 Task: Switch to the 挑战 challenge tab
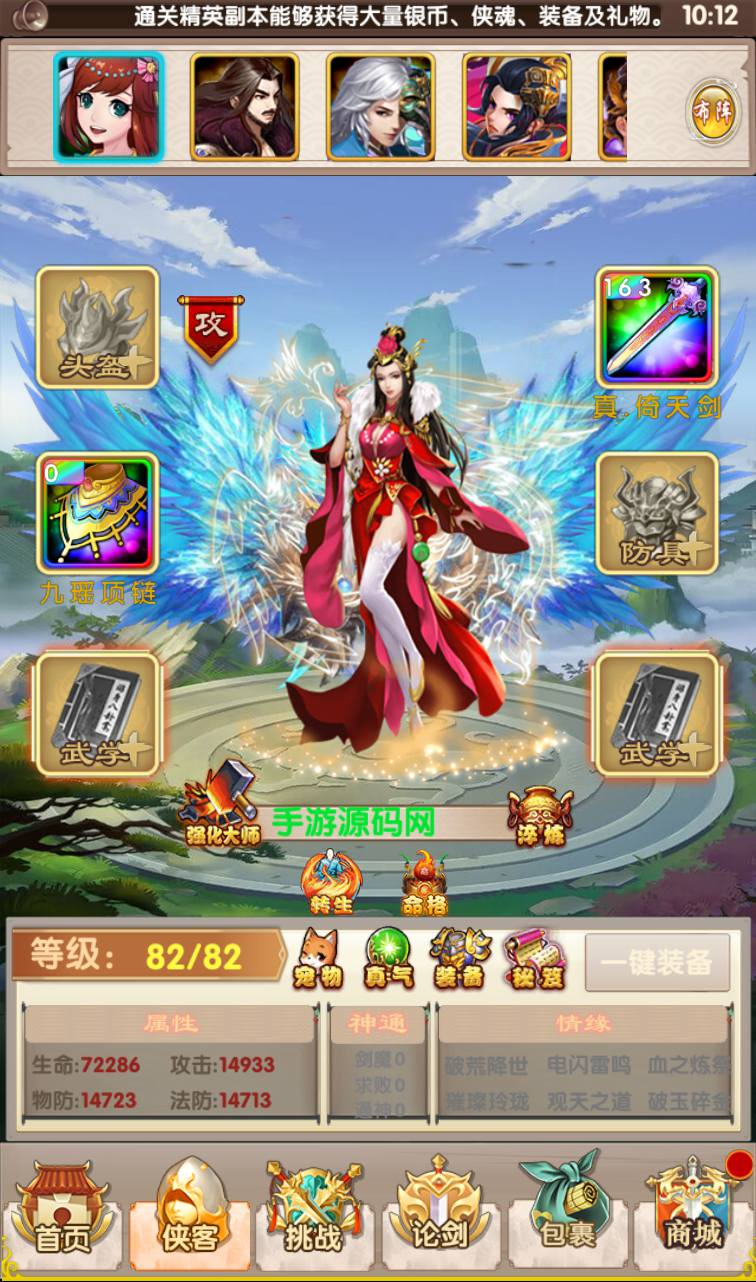pos(313,1212)
